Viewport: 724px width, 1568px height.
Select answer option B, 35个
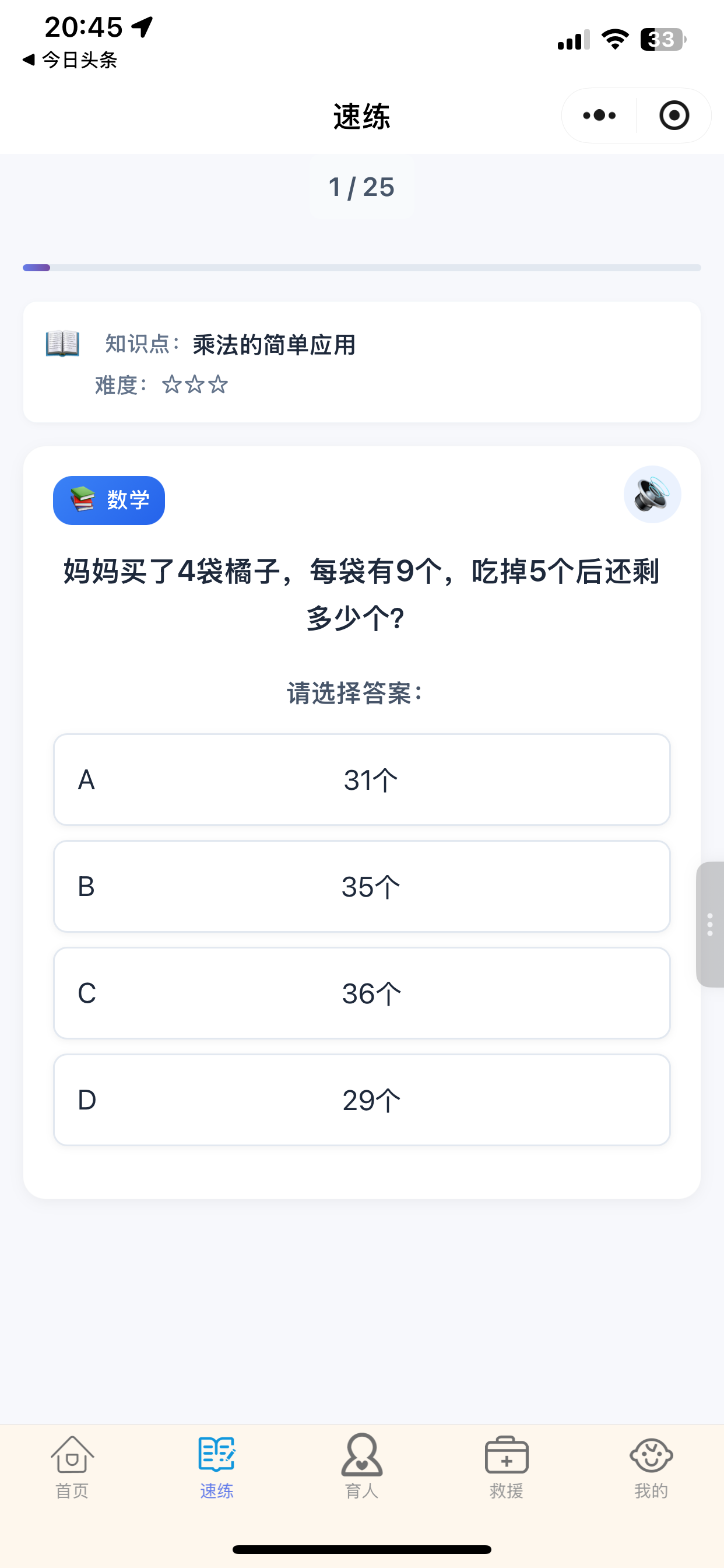pyautogui.click(x=361, y=886)
